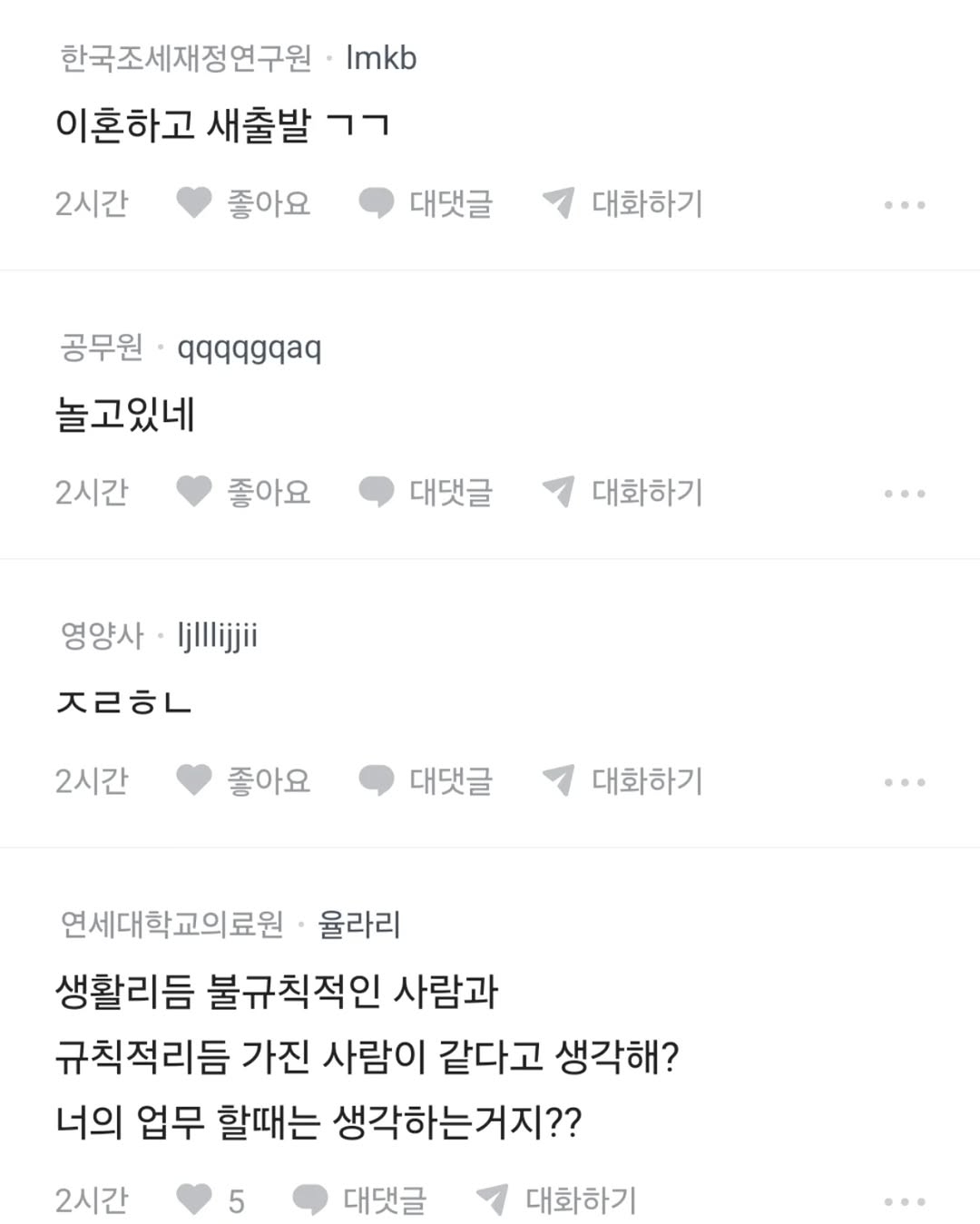This screenshot has height=1224, width=980.
Task: Like the 놀고있네 comment
Action: click(242, 492)
